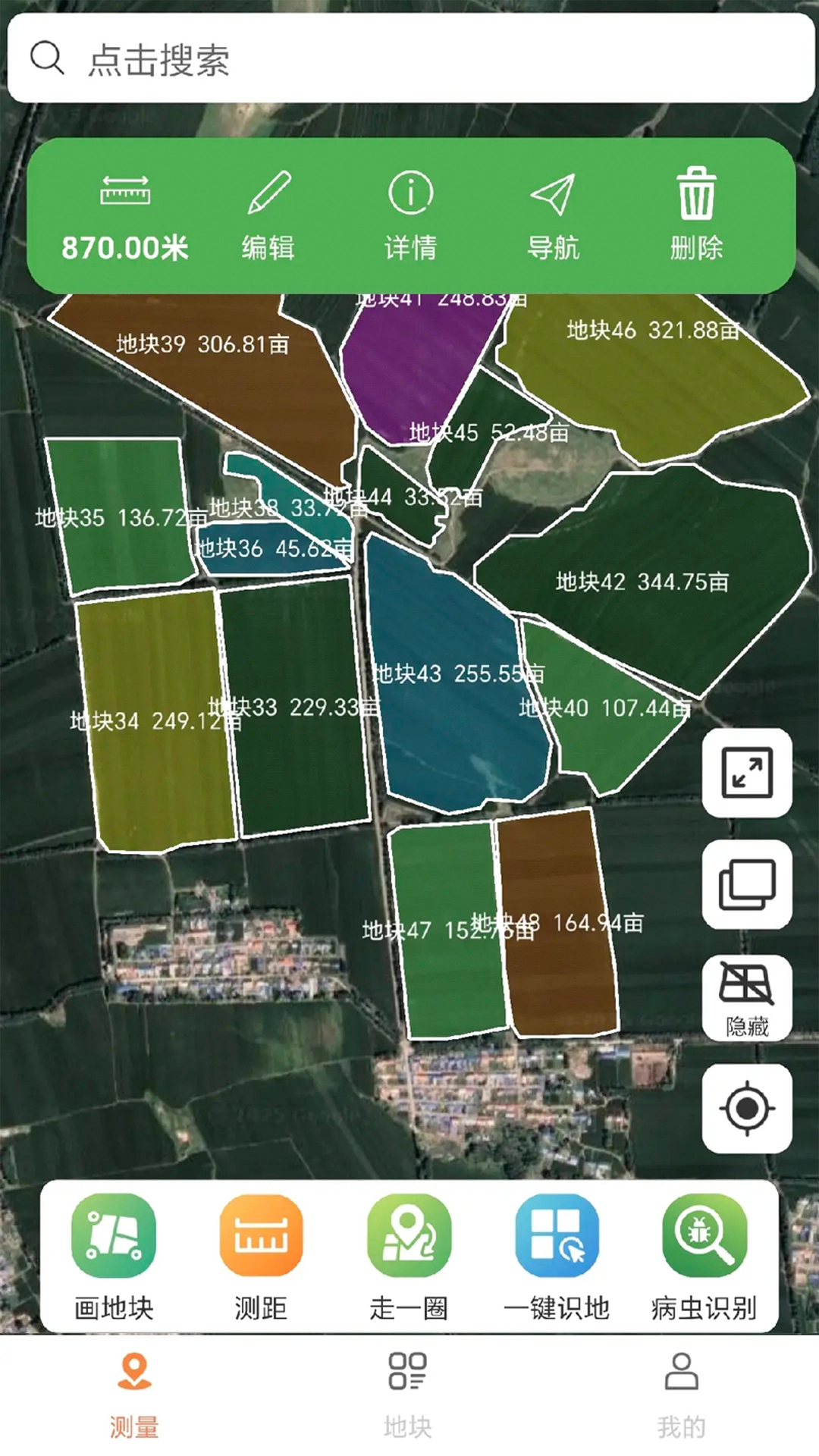Screen dimensions: 819x1456
Task: Open the map layers button
Action: [x=747, y=884]
